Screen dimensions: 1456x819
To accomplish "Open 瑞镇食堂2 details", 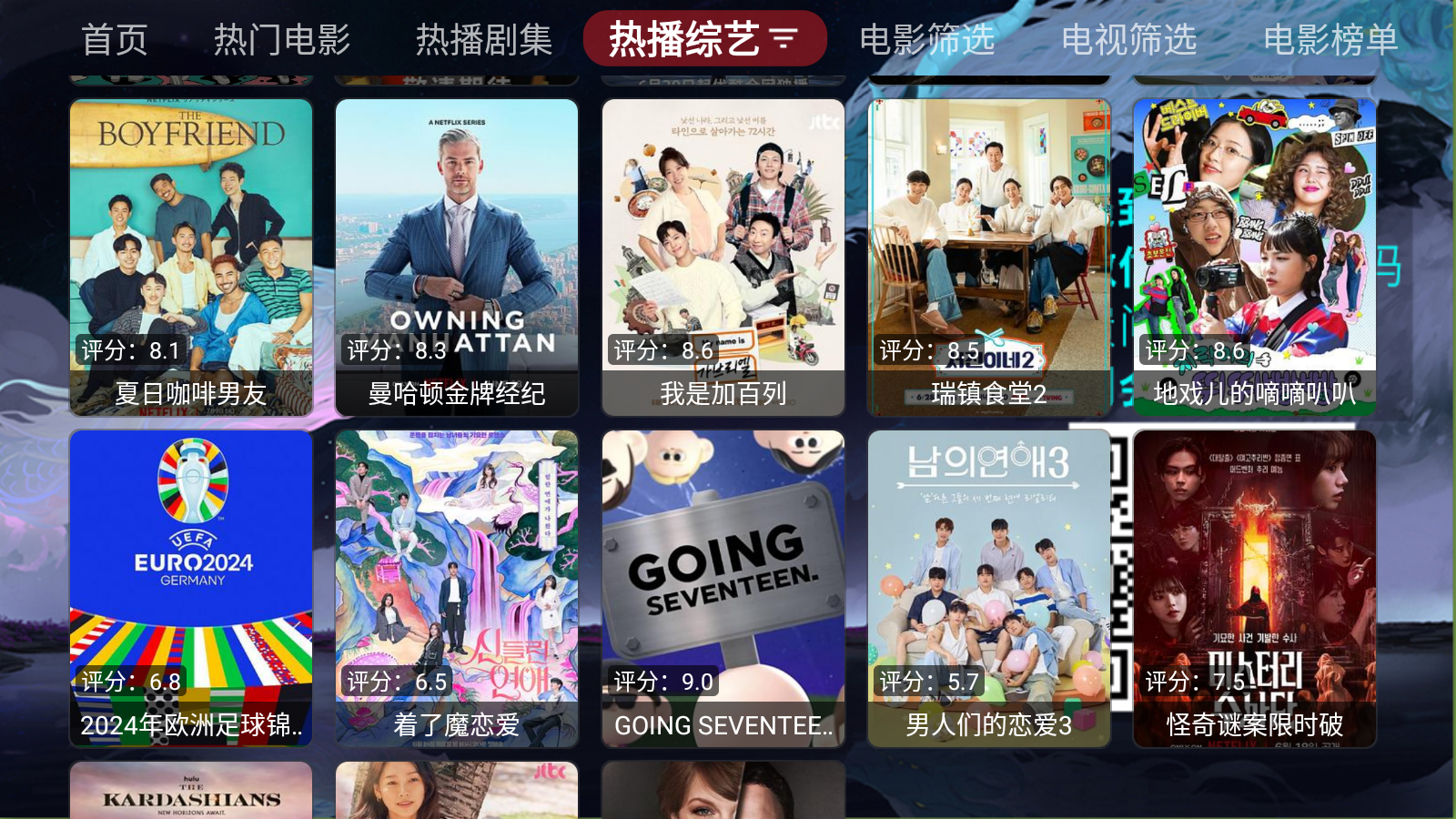I will point(989,258).
